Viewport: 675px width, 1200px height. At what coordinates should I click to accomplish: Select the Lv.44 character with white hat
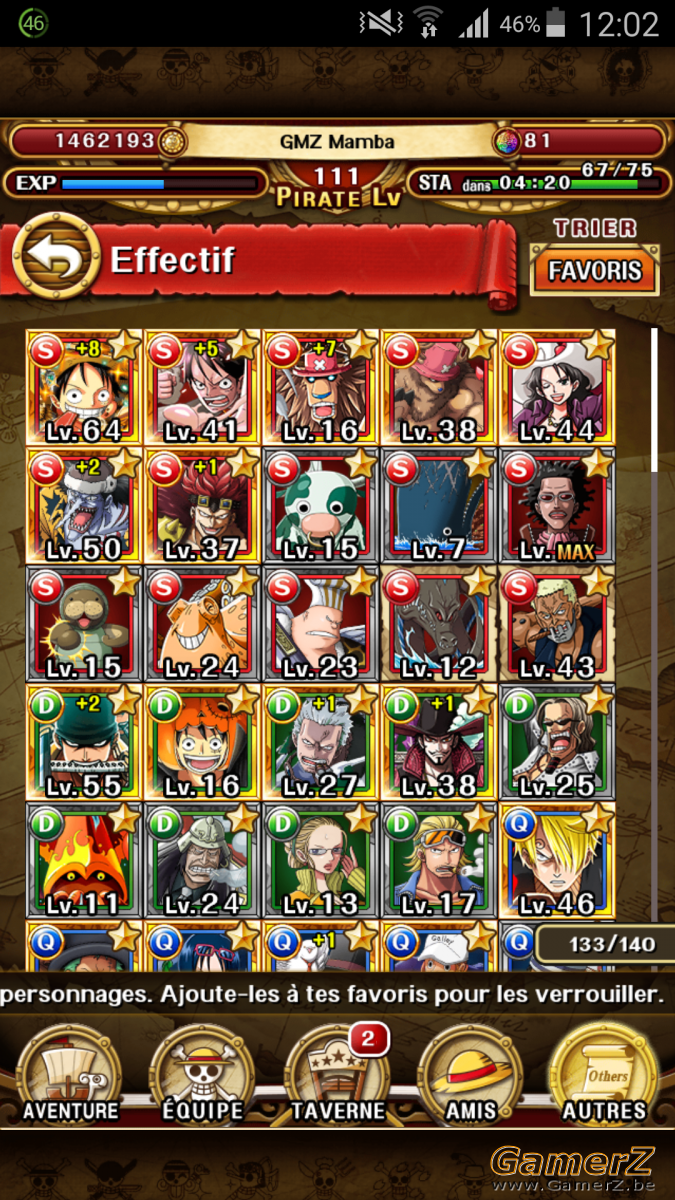(557, 388)
